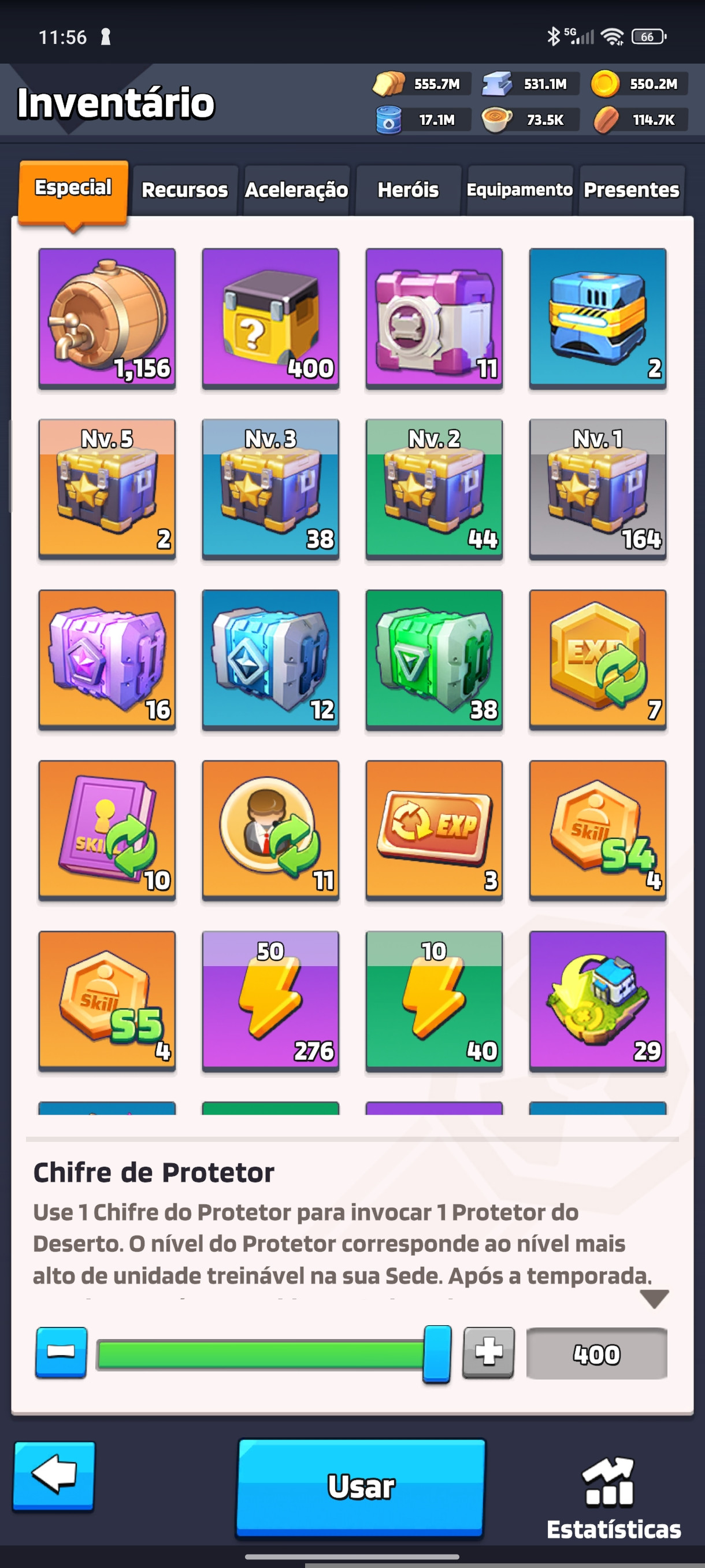Switch to the Recursos tab

coord(184,190)
